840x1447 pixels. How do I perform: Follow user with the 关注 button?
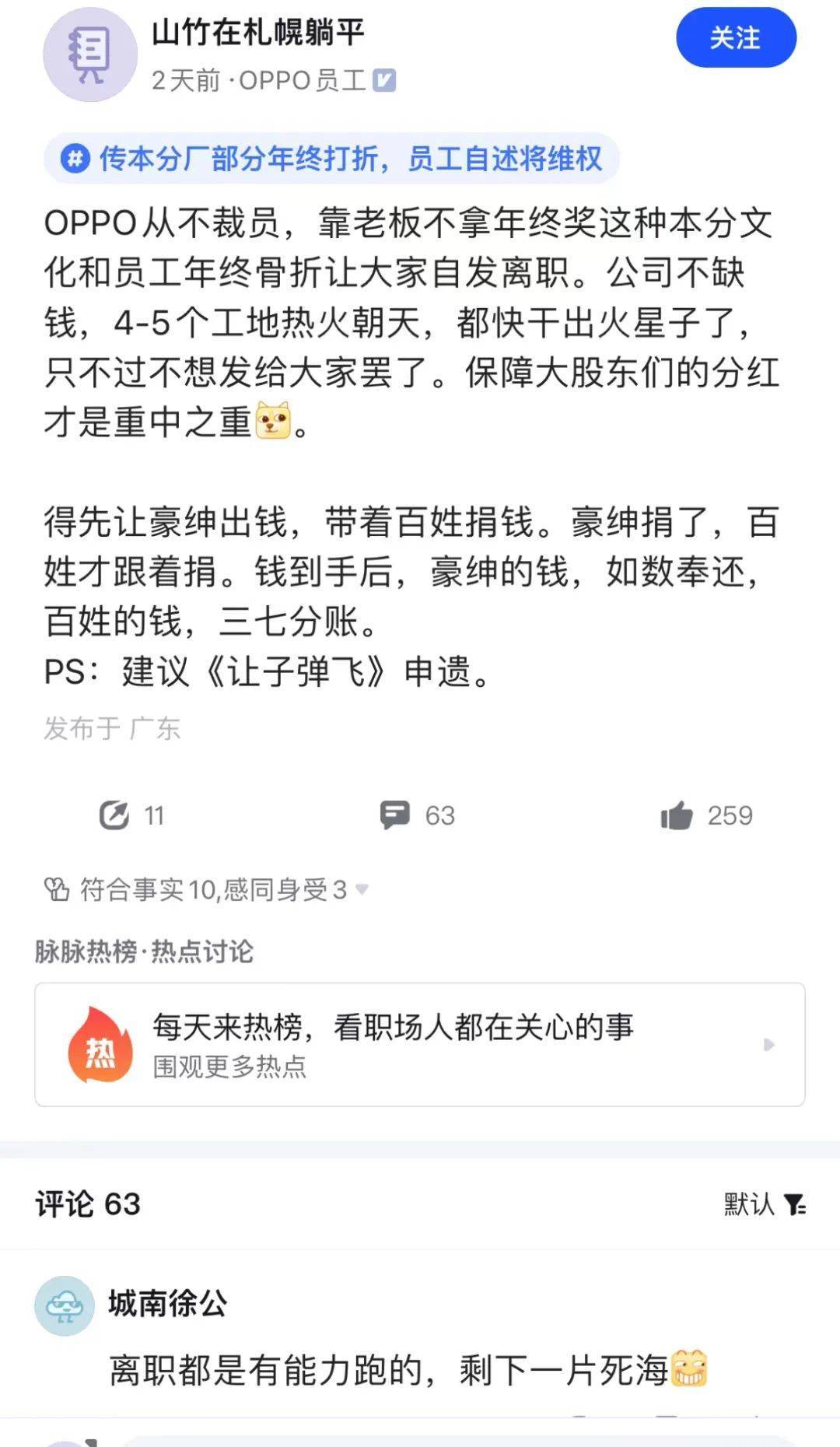click(x=736, y=38)
